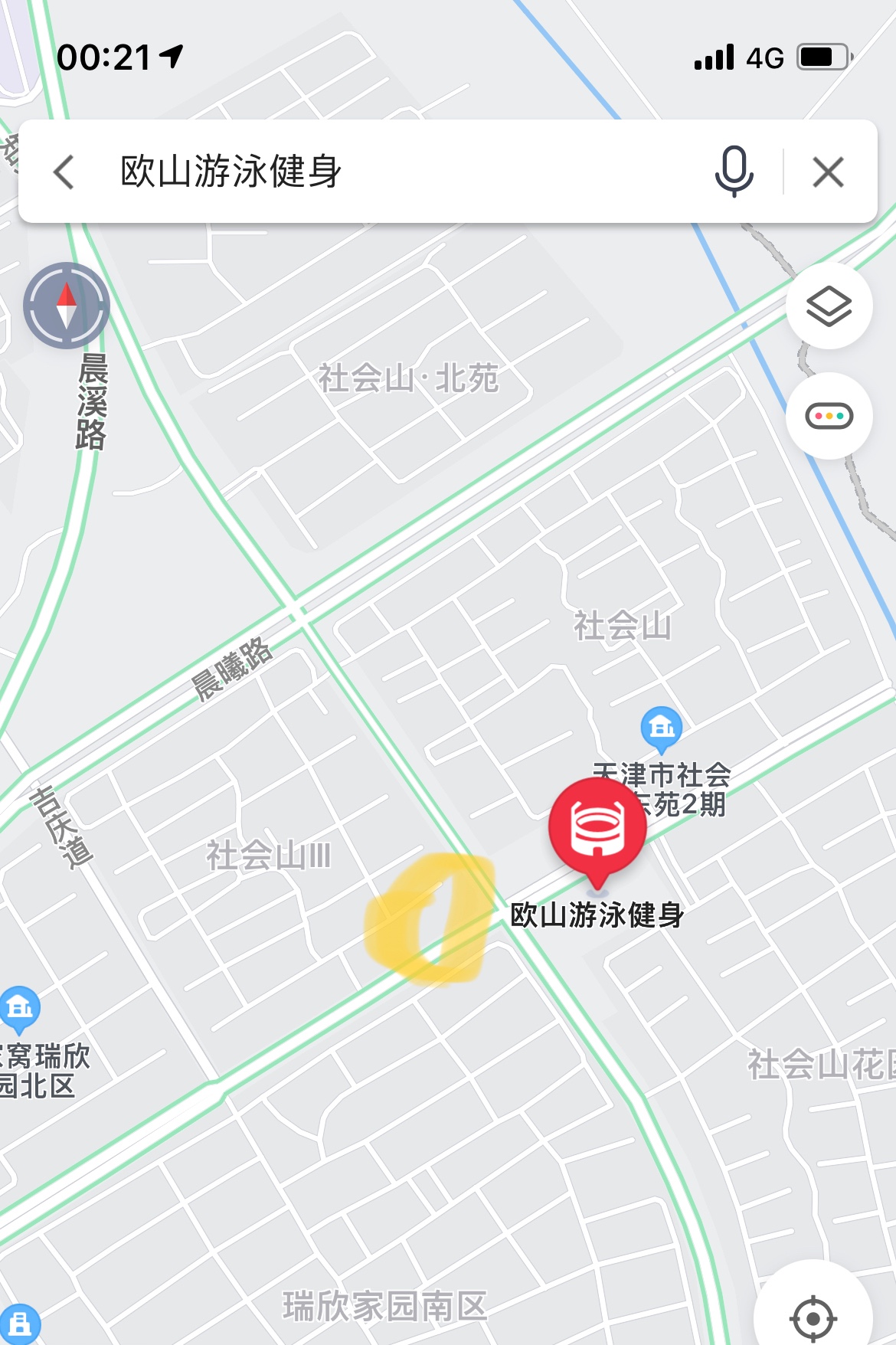Open the 瑞欣园北区 residential map marker
896x1345 pixels.
[x=20, y=1007]
